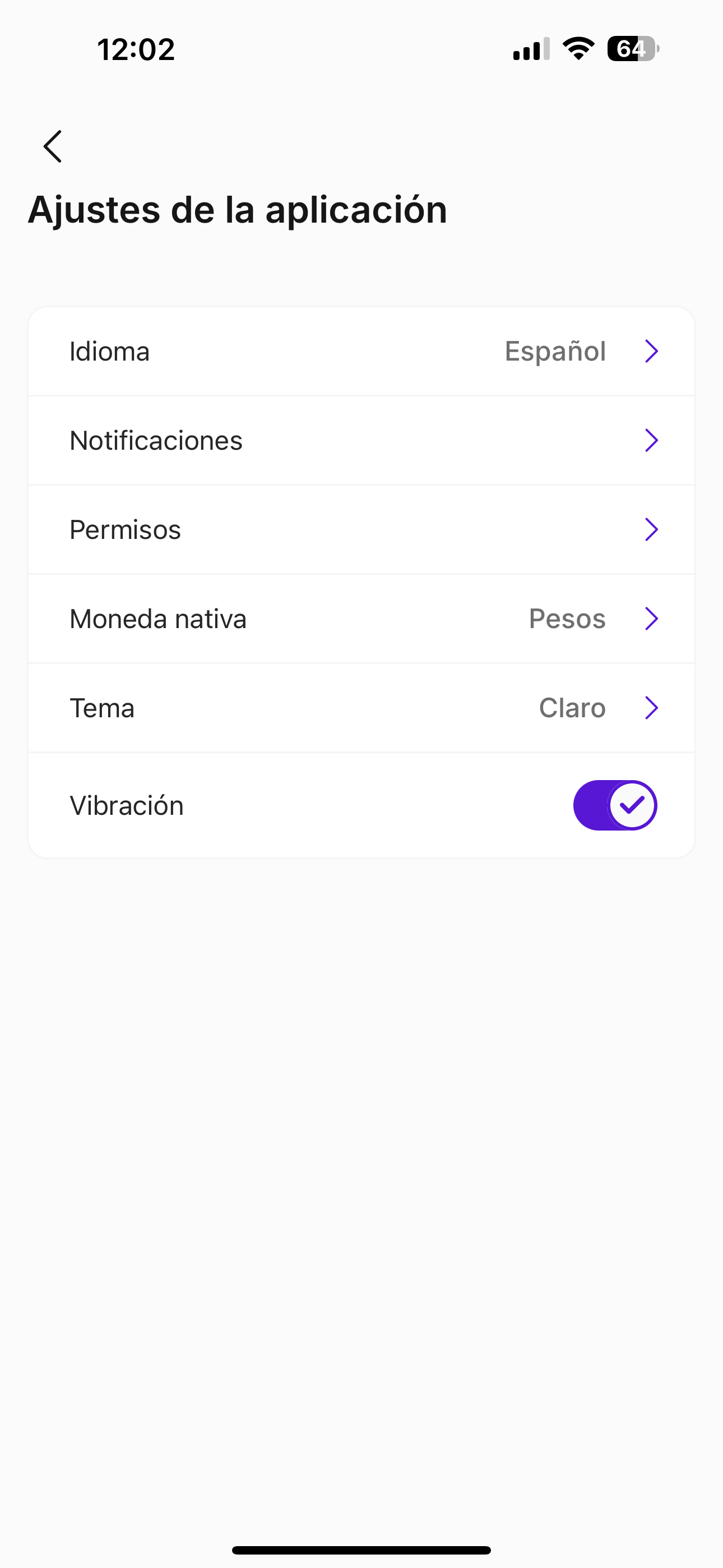Open Moneda nativa via its chevron arrow
Image resolution: width=723 pixels, height=1568 pixels.
point(652,619)
